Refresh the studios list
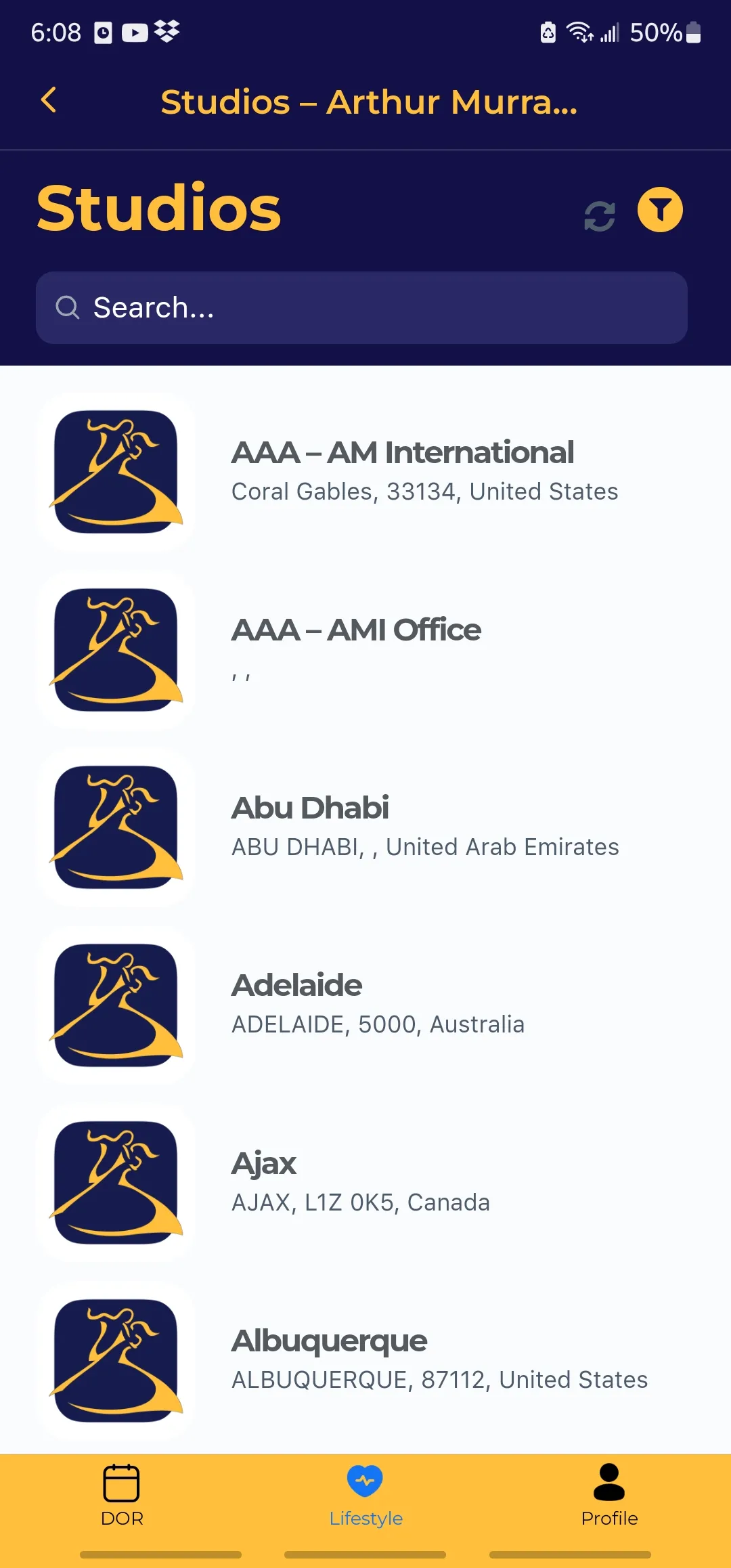This screenshot has width=731, height=1568. (600, 217)
